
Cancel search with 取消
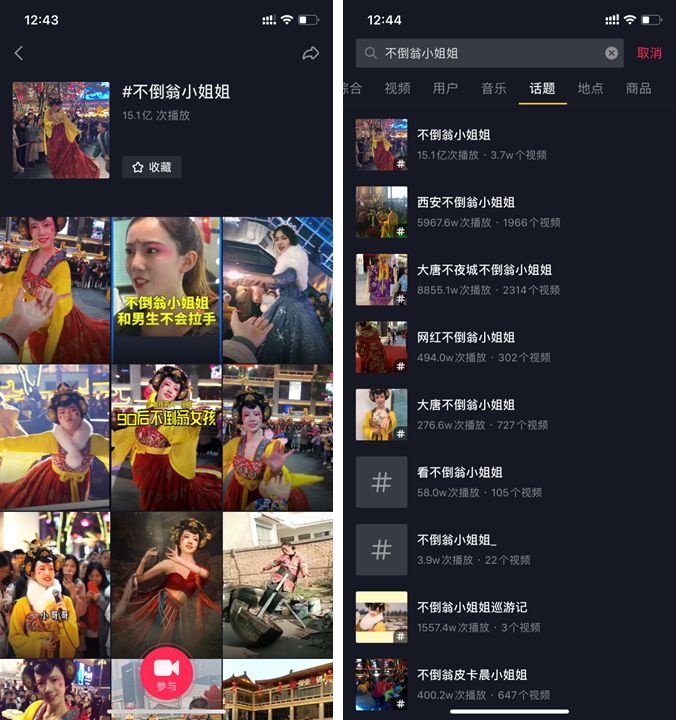click(x=649, y=53)
